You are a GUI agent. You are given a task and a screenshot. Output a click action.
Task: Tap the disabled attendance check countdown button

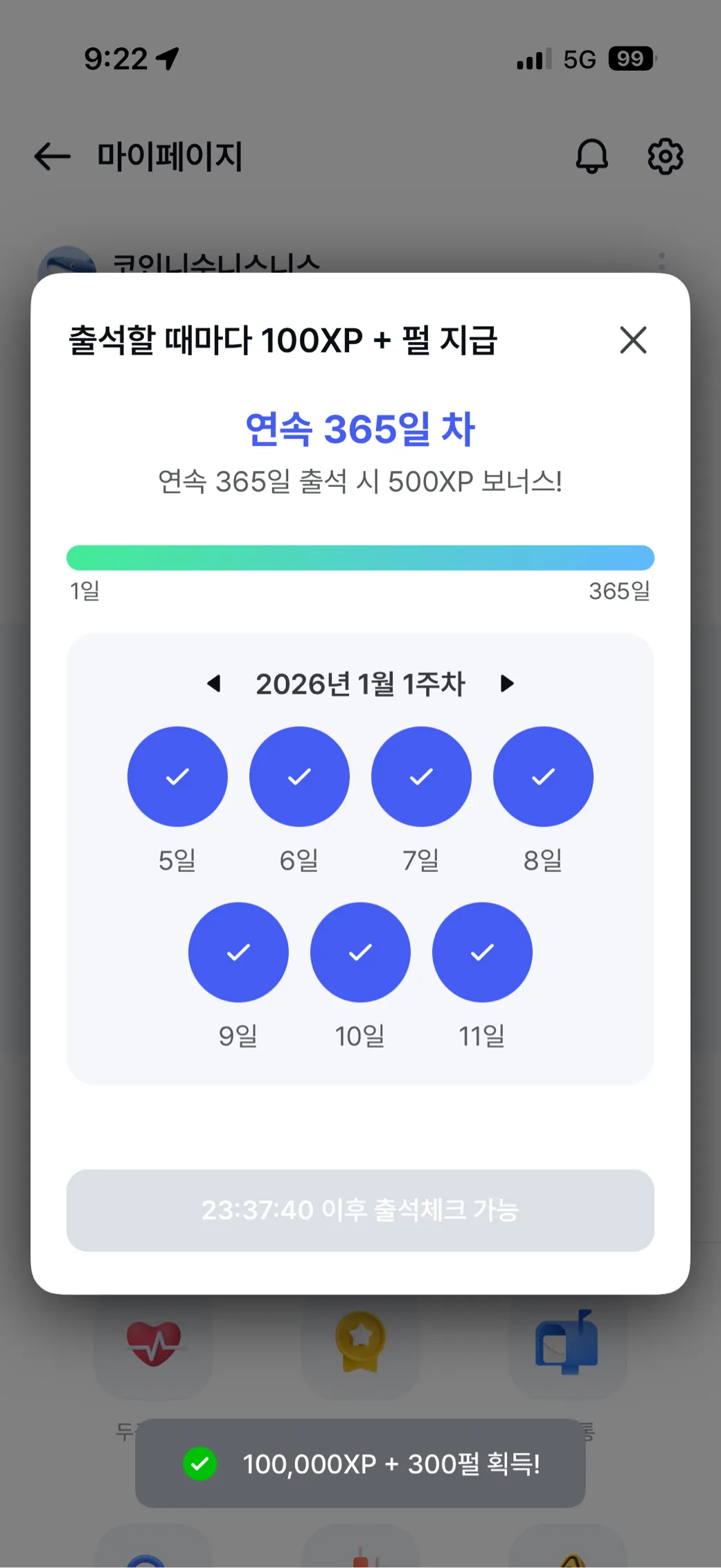pyautogui.click(x=360, y=1210)
